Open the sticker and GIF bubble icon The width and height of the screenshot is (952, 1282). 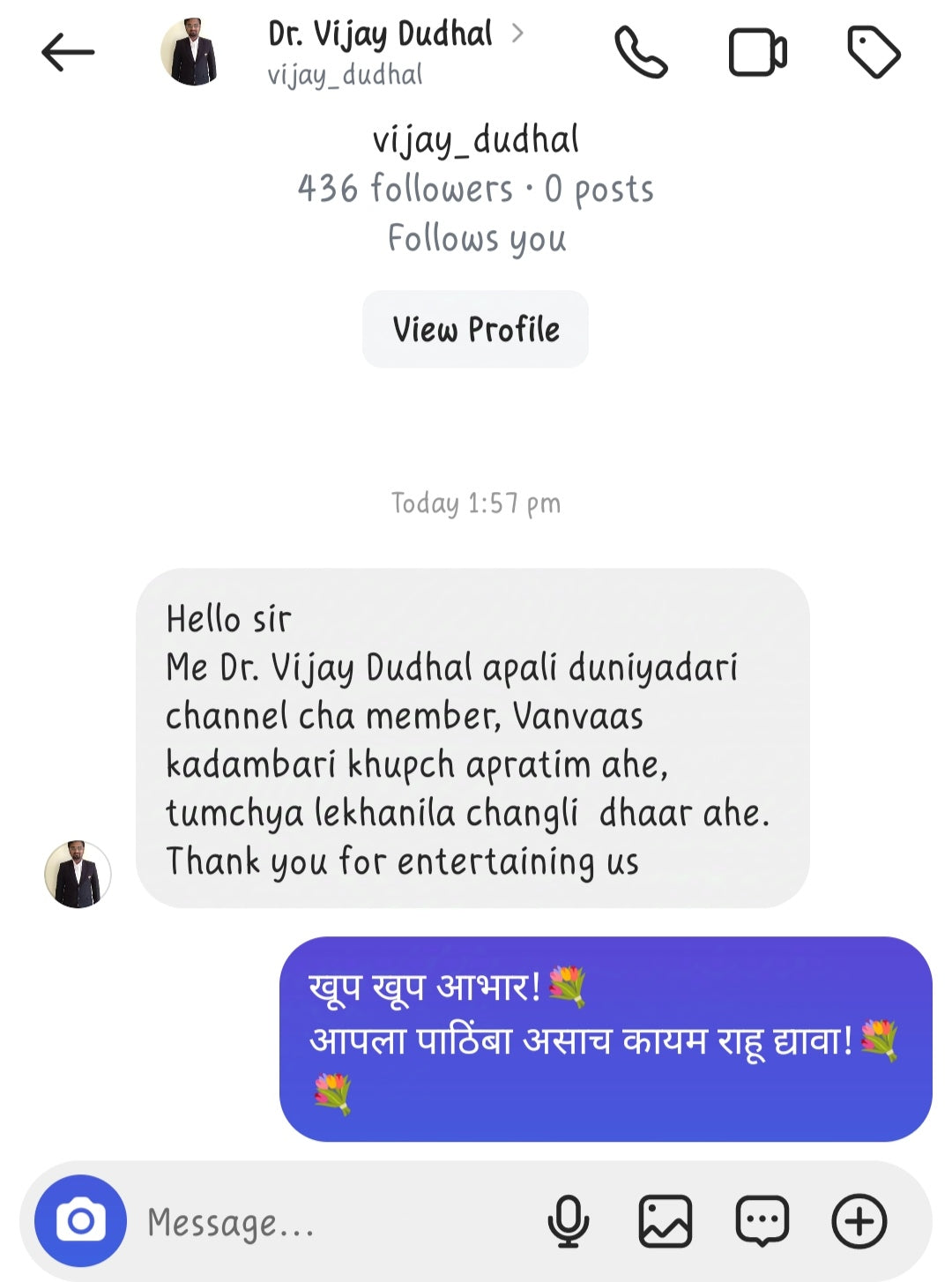(762, 1222)
